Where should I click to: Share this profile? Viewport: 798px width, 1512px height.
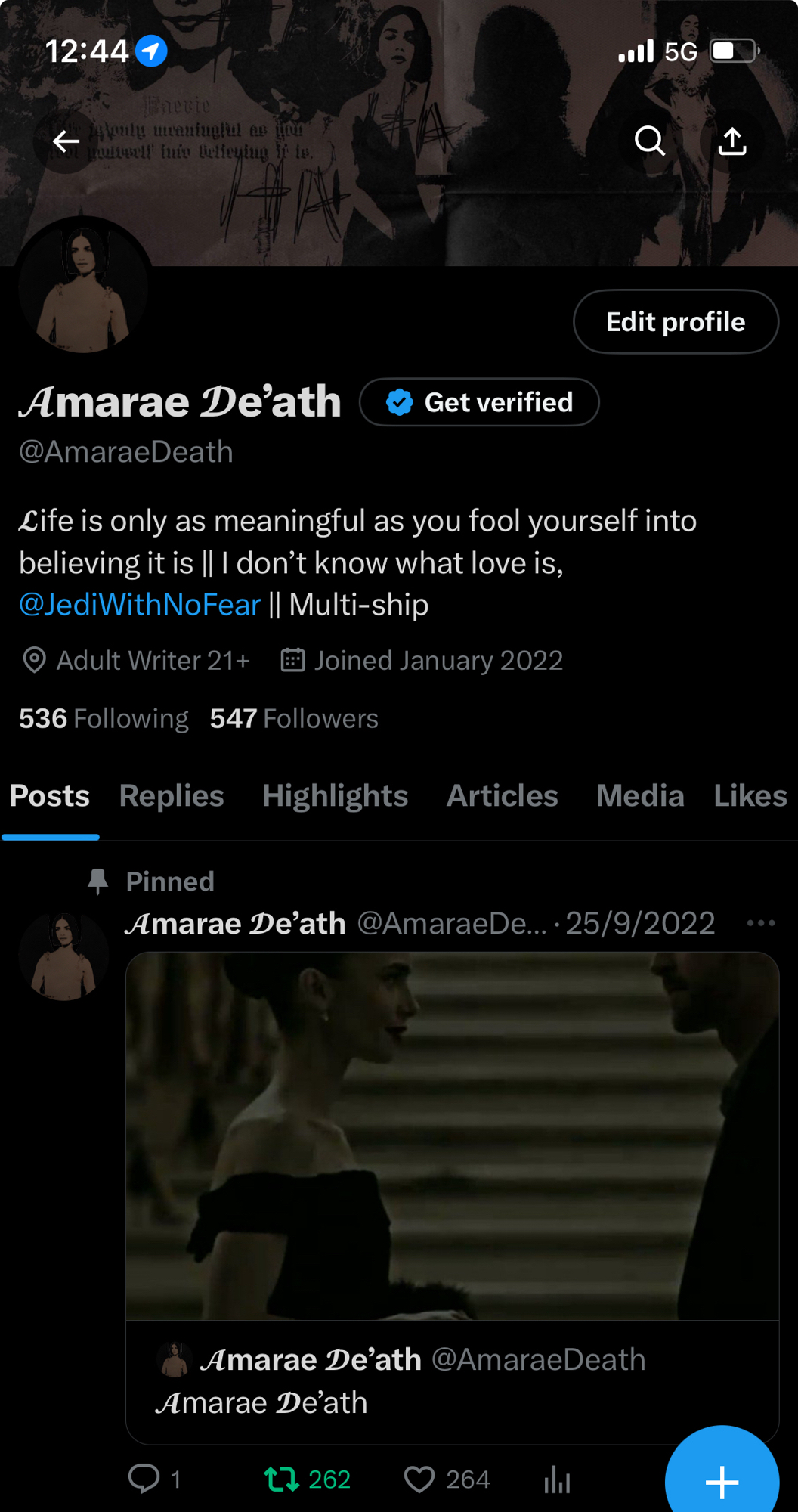click(x=731, y=141)
